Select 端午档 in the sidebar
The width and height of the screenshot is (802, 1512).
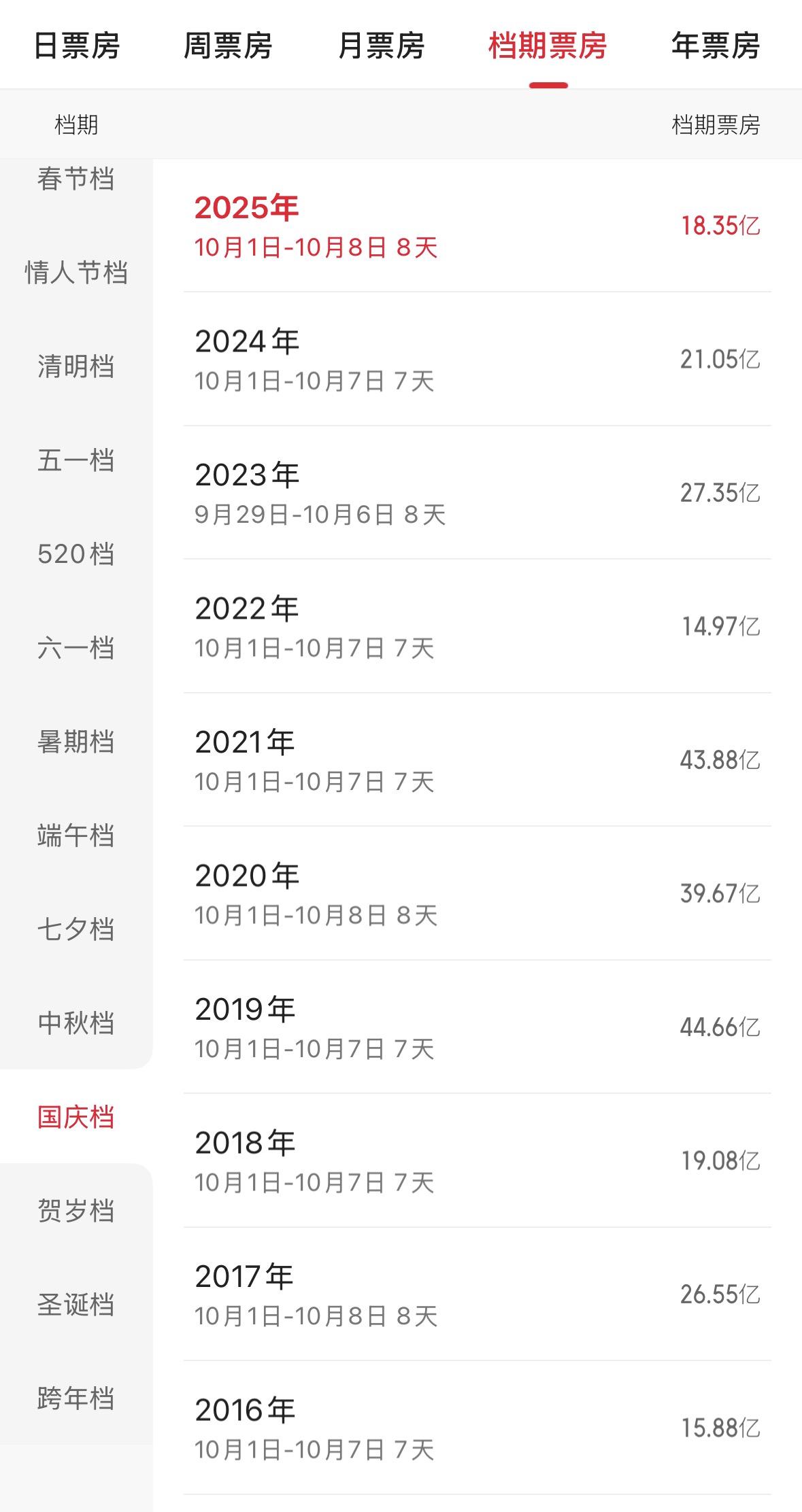pos(76,836)
